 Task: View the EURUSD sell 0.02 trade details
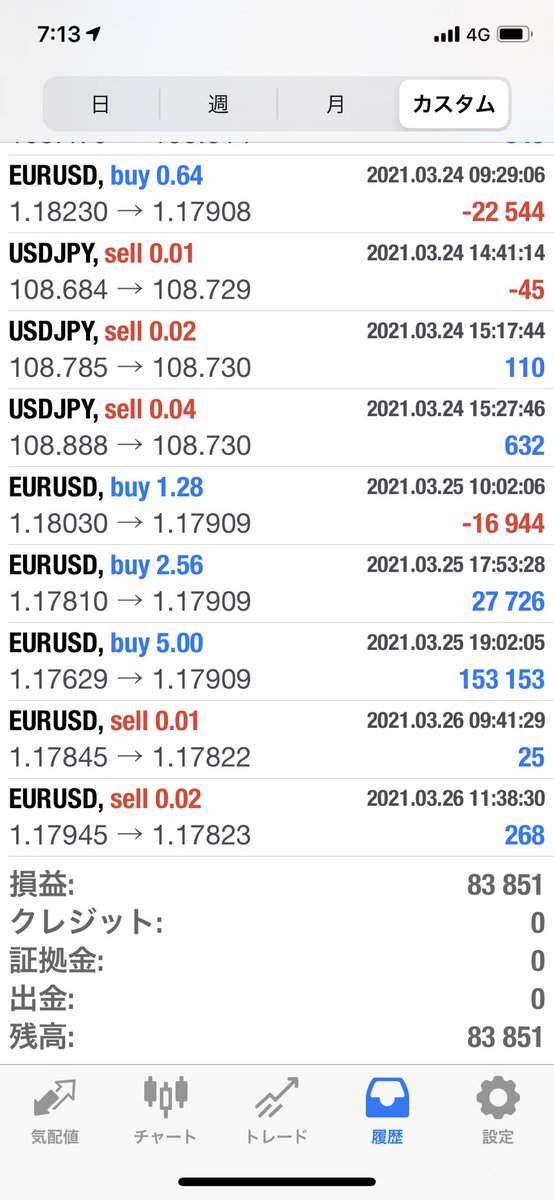point(277,818)
